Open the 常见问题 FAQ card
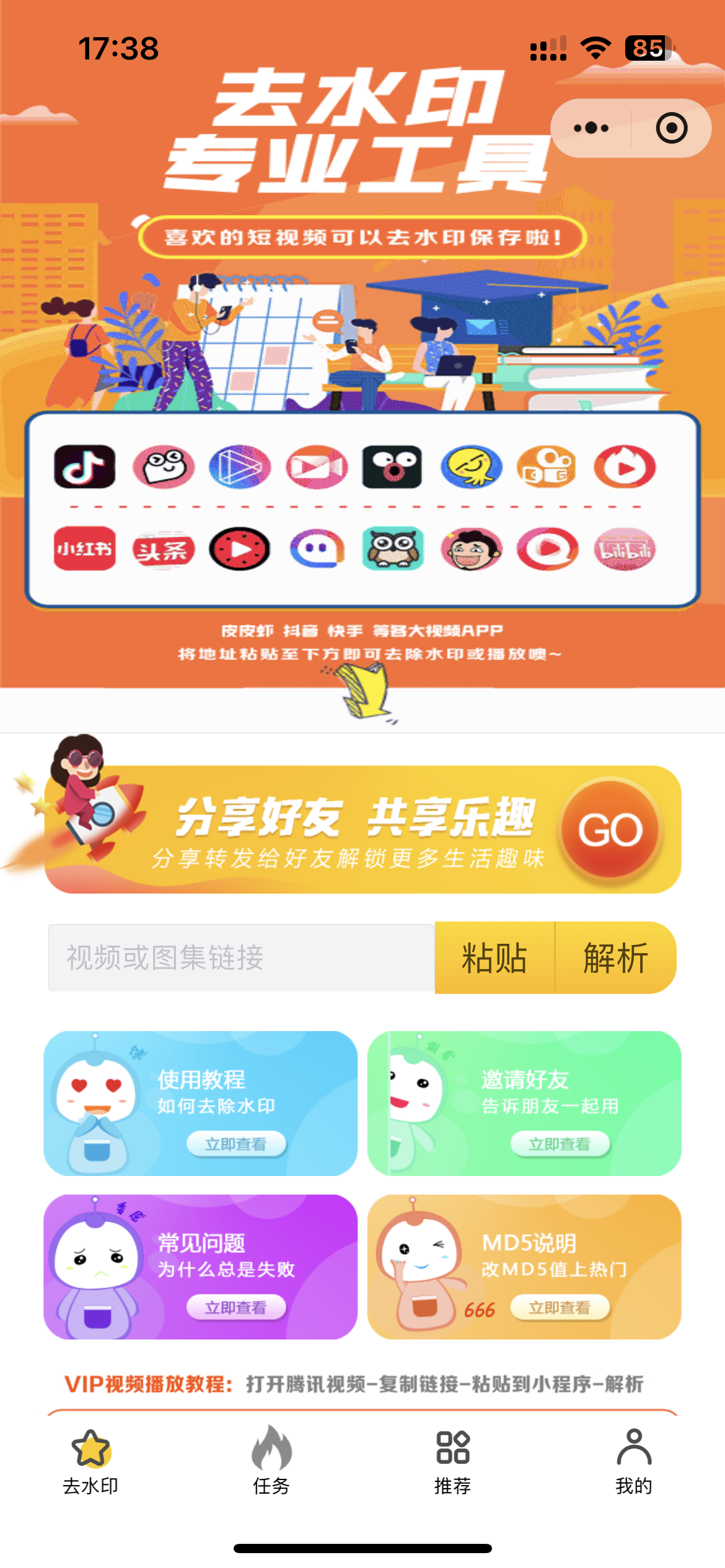 click(200, 1267)
